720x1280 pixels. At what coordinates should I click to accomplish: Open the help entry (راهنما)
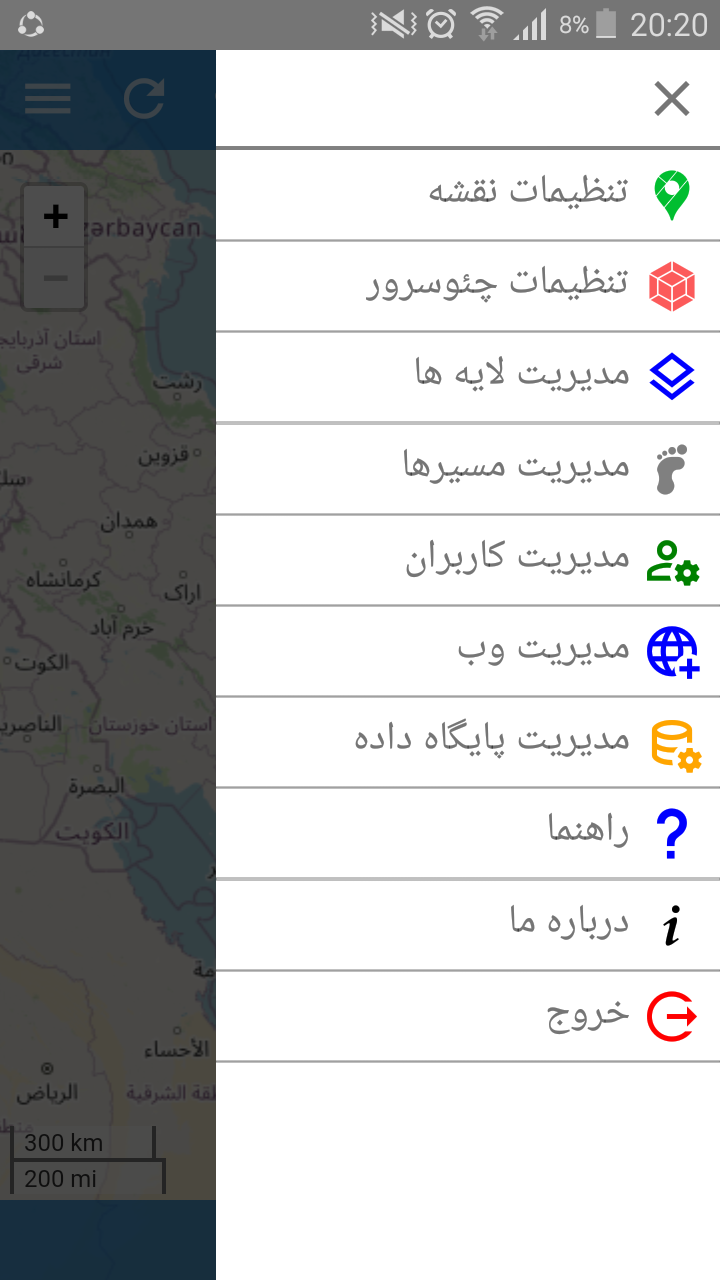tap(468, 834)
